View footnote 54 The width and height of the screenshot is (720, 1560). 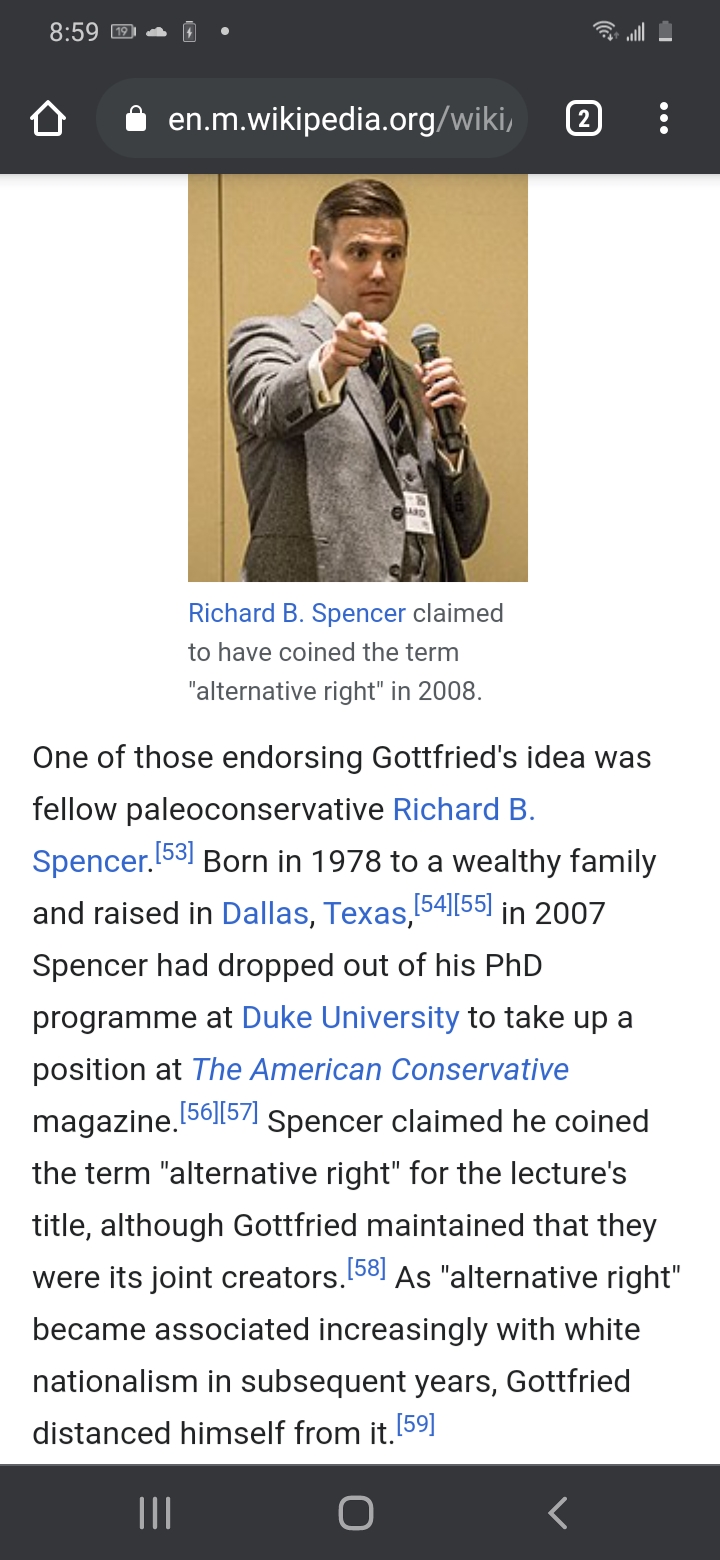pos(433,905)
